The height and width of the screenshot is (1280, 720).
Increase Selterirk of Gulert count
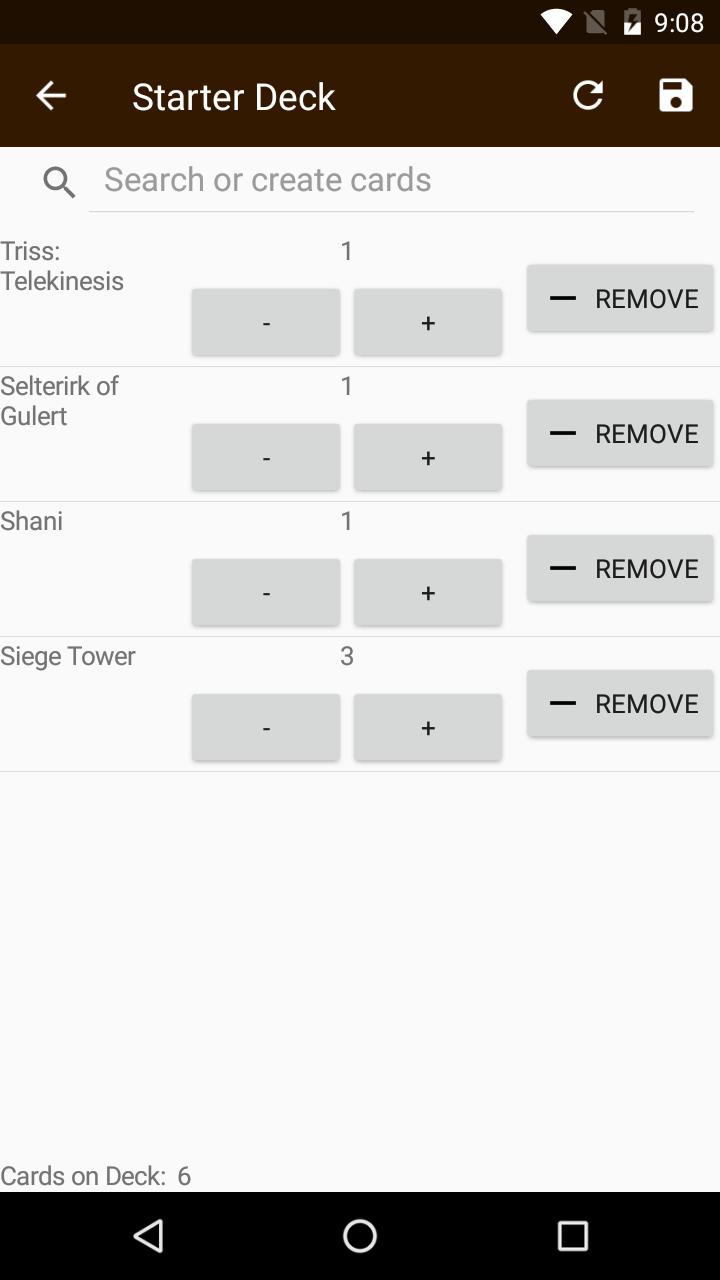coord(428,457)
